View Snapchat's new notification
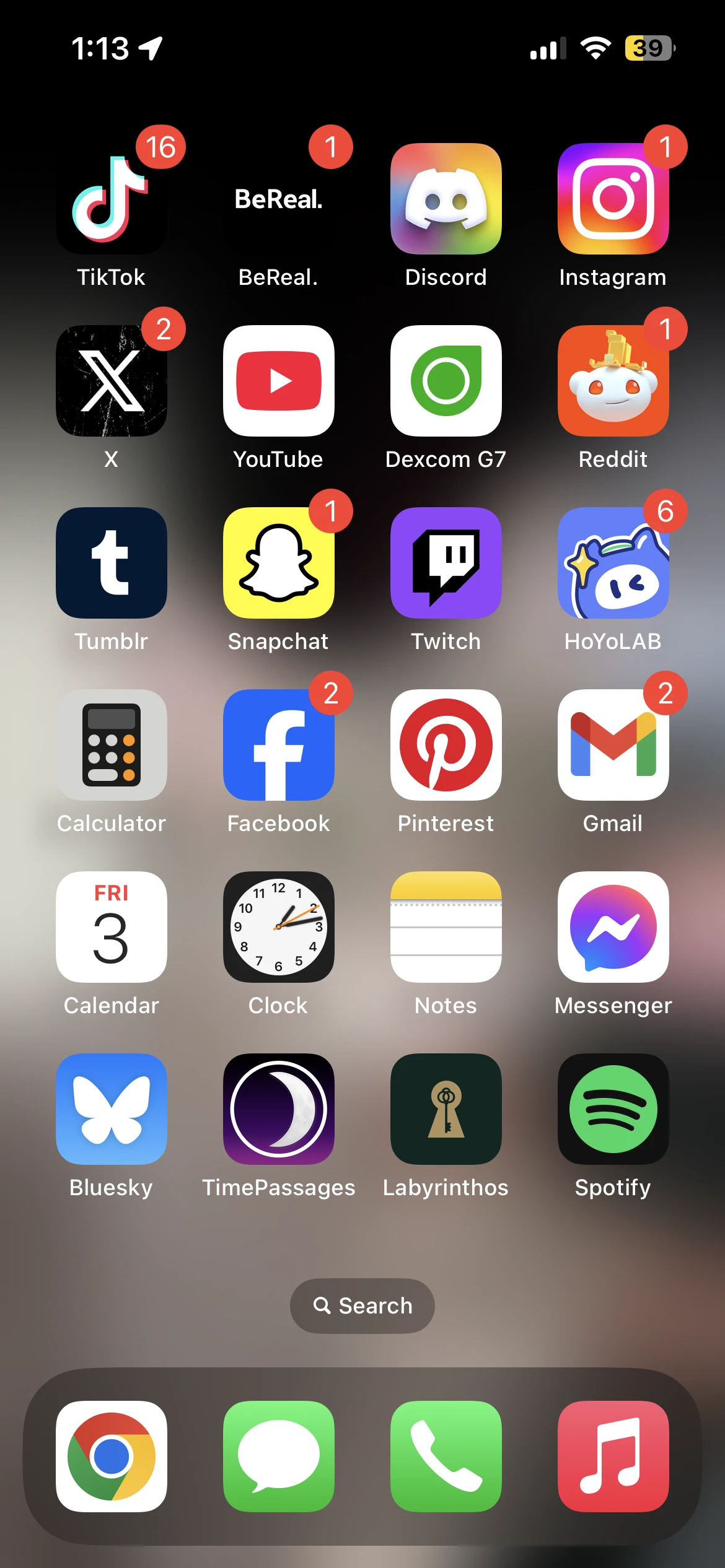725x1568 pixels. 278,562
